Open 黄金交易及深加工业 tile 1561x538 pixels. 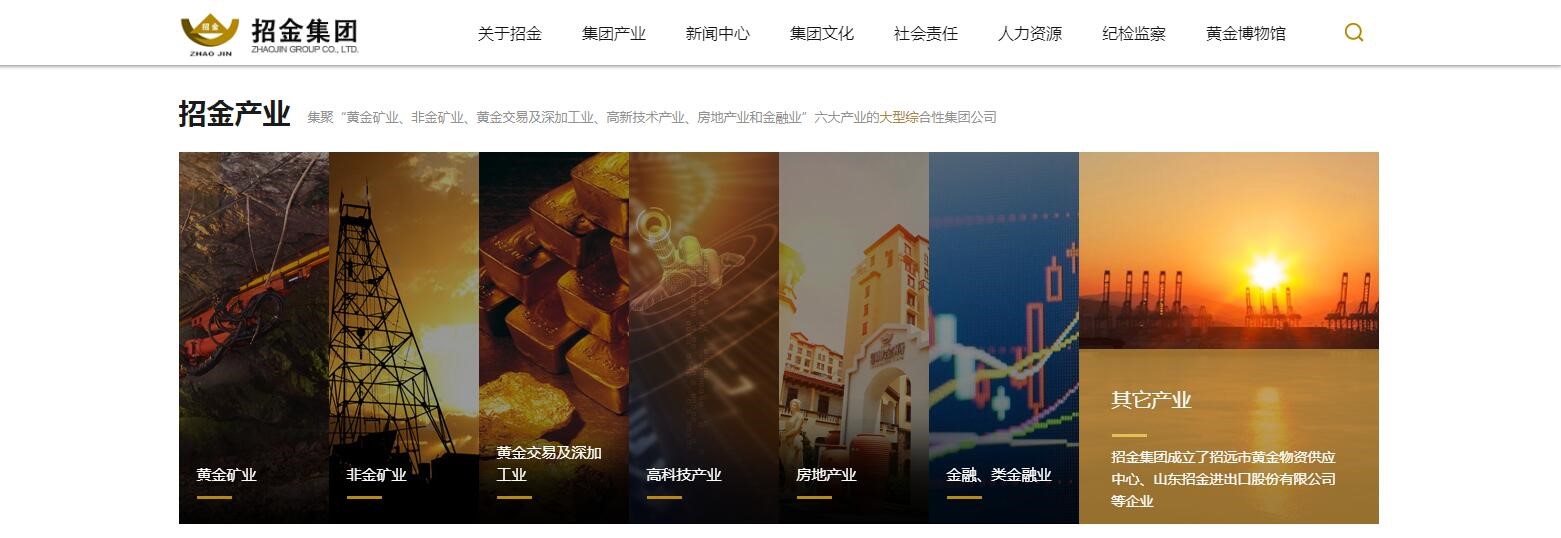coord(554,338)
